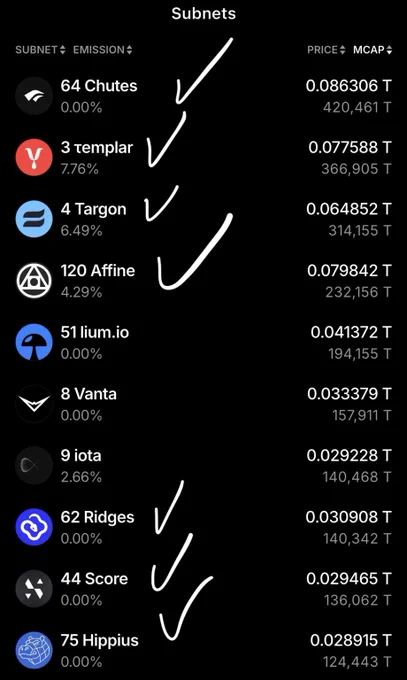407x680 pixels.
Task: Sort the list by PRICE
Action: click(x=326, y=50)
